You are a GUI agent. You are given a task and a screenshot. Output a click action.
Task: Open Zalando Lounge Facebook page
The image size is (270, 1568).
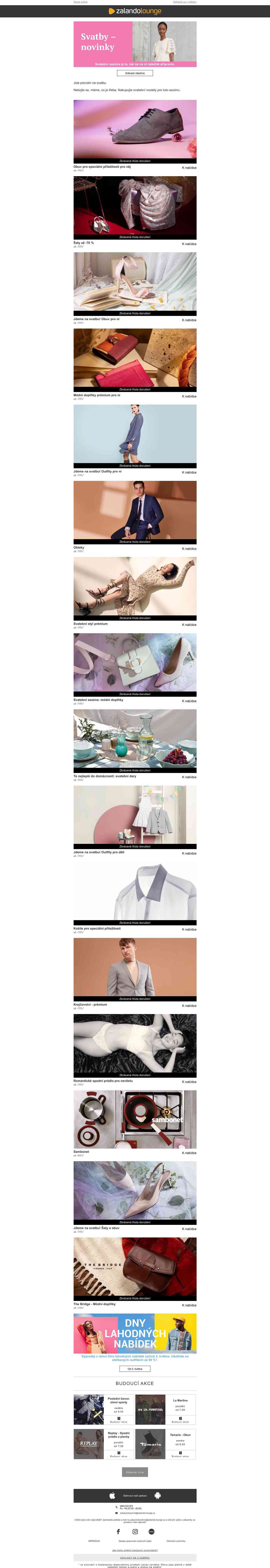coord(118,1532)
